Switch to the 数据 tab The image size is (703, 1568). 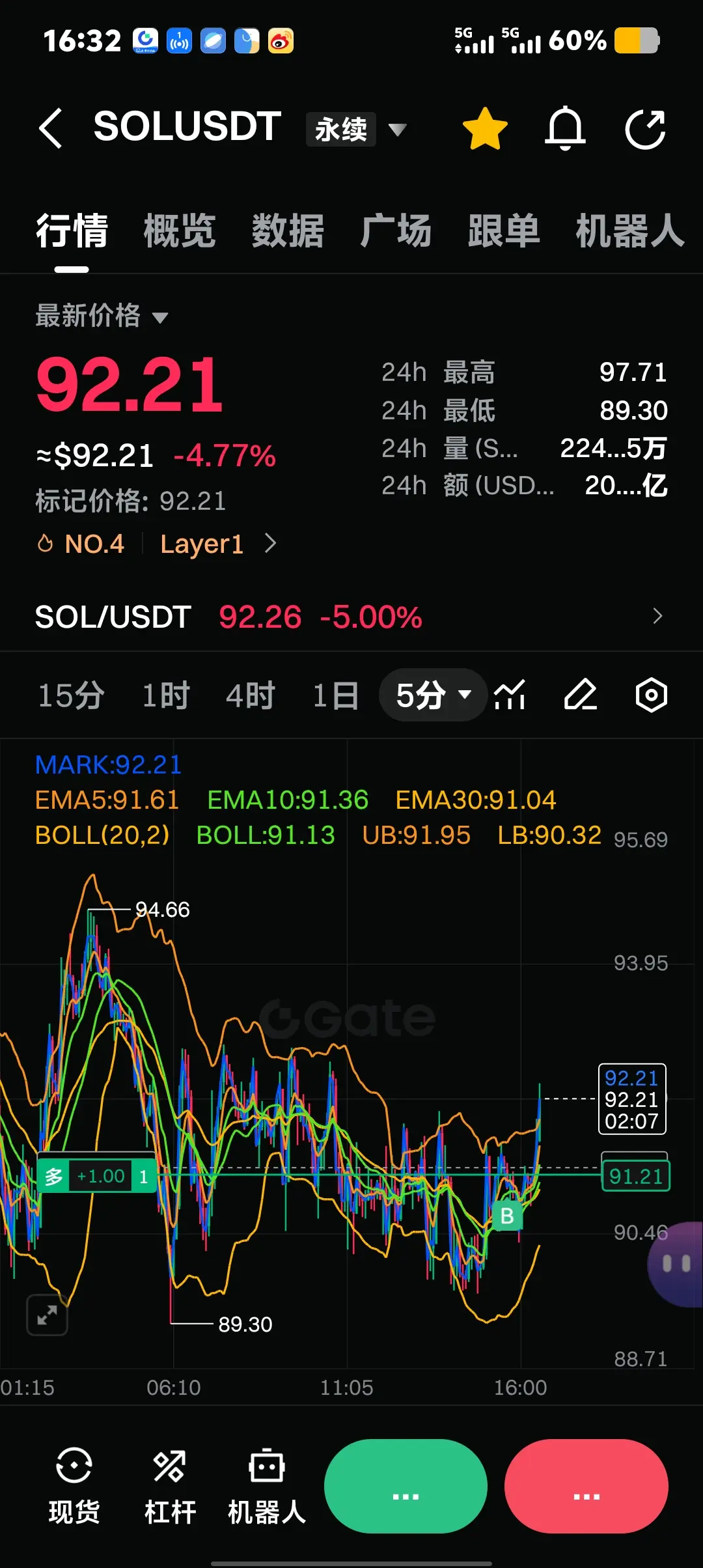click(288, 231)
